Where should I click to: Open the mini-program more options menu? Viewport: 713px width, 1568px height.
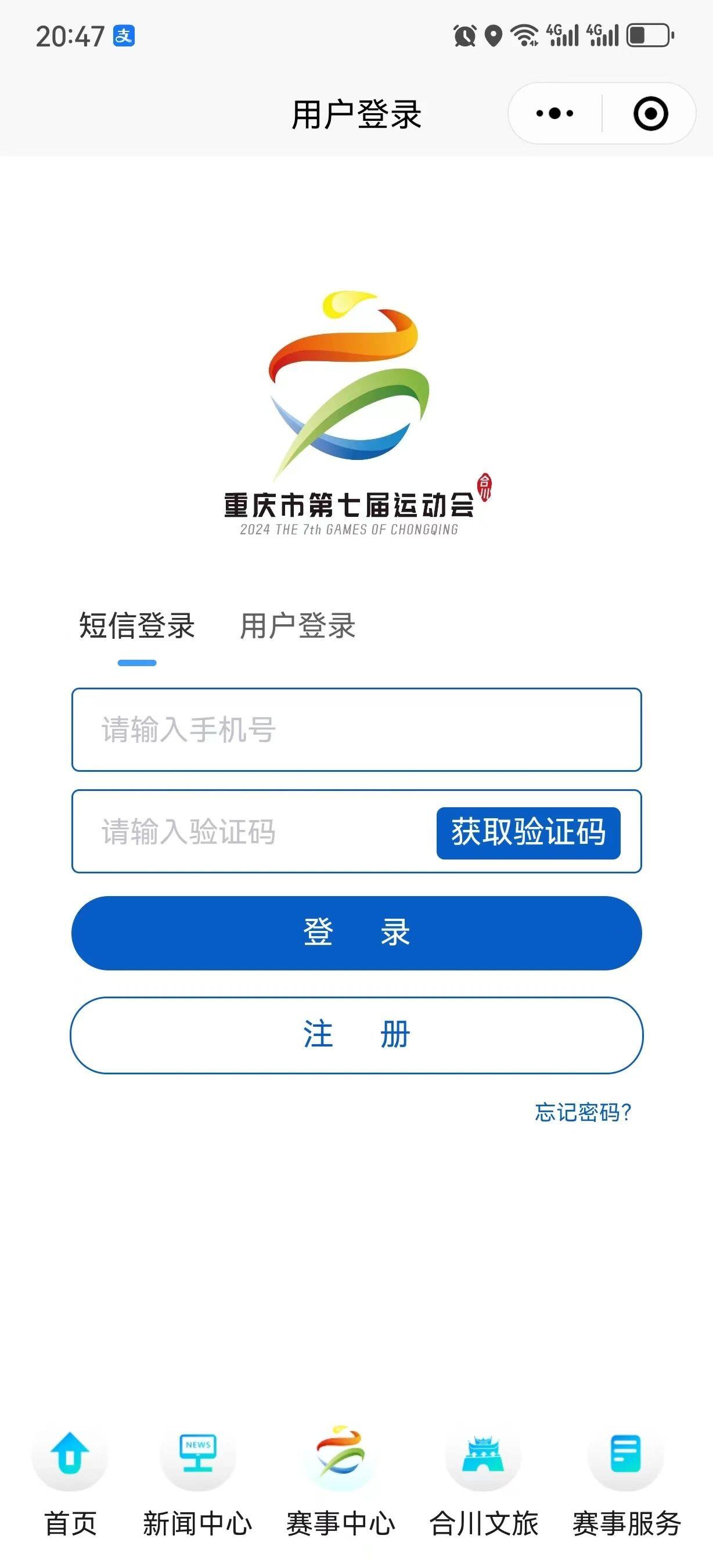pos(554,113)
